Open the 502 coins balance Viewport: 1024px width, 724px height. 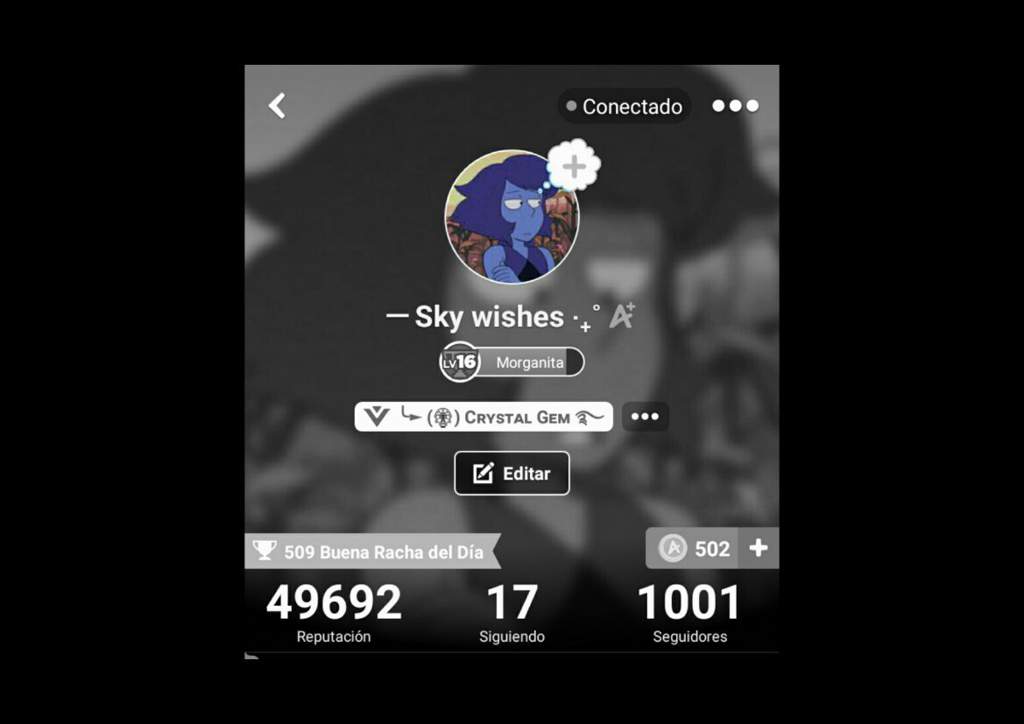click(694, 548)
